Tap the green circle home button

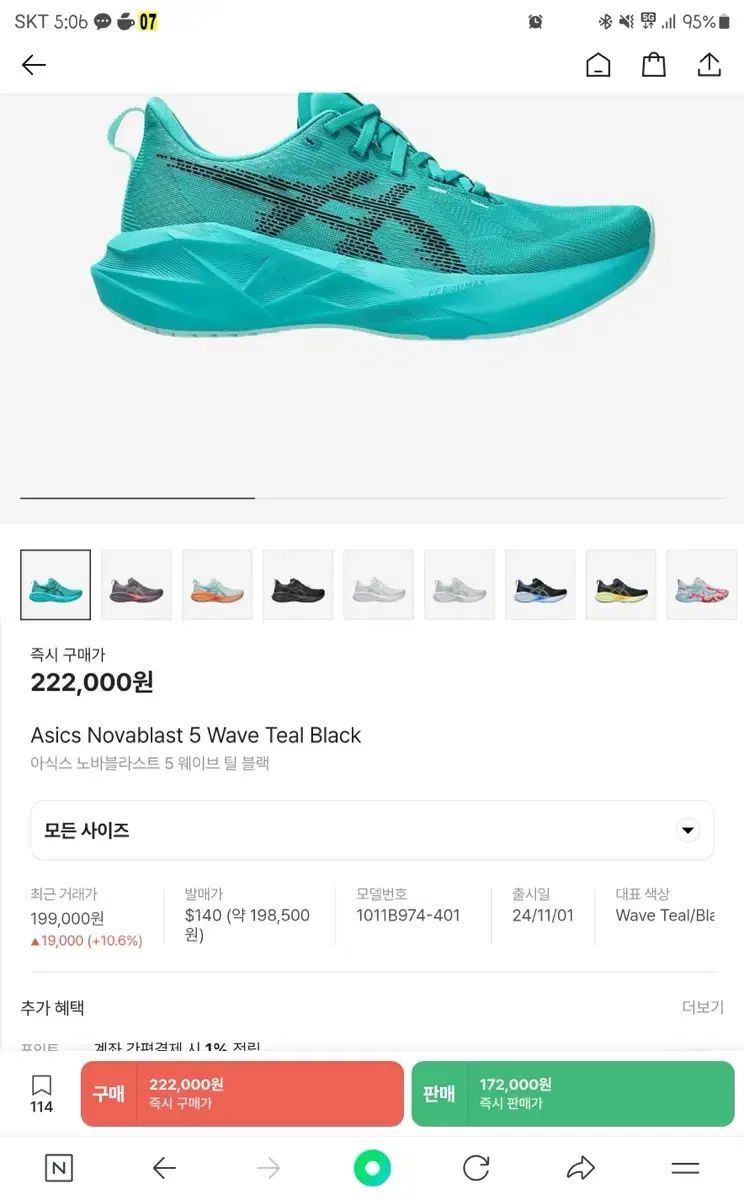click(x=372, y=1167)
